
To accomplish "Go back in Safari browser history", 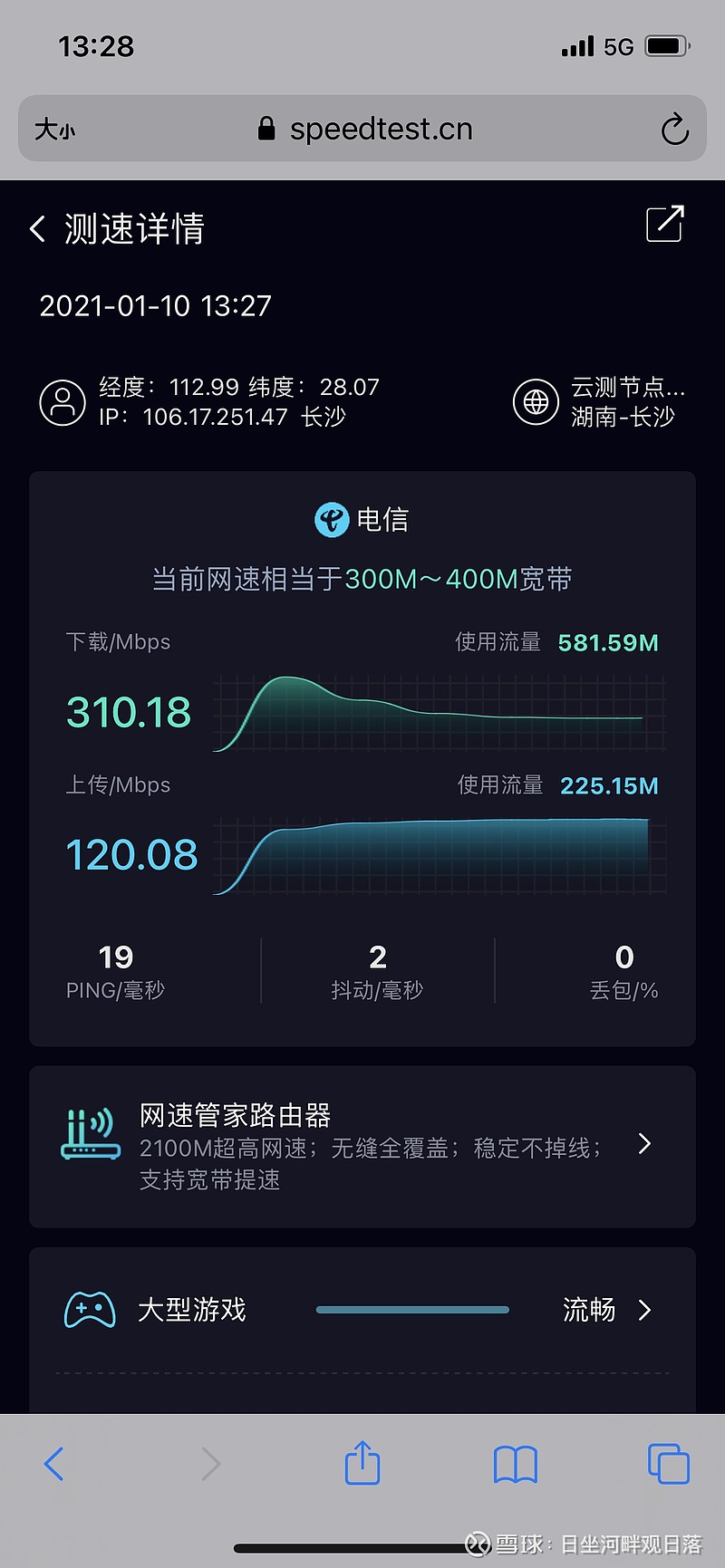I will tap(54, 1463).
